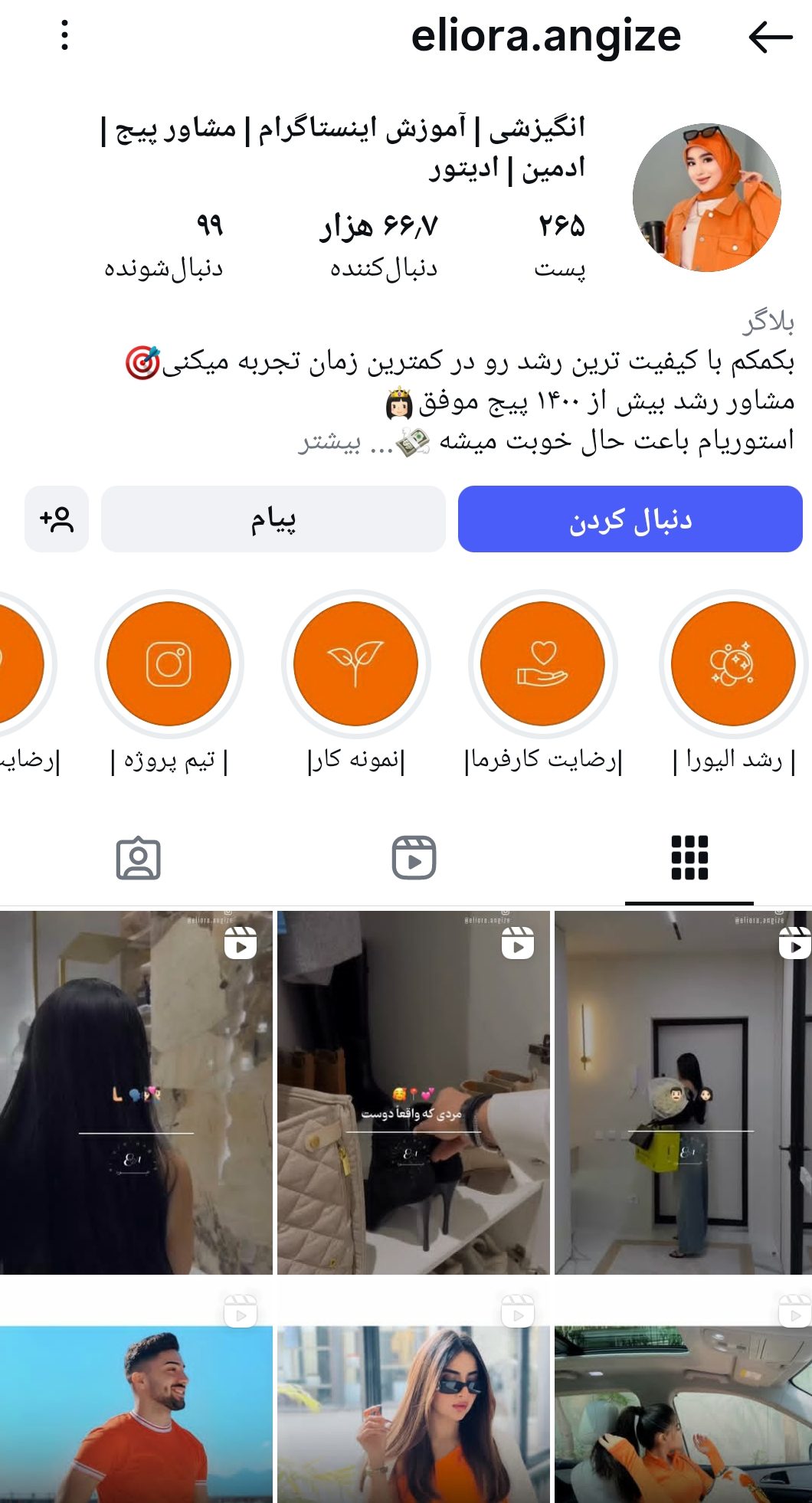Follow the account with دنبال کردن
Image resolution: width=812 pixels, height=1503 pixels.
(630, 519)
